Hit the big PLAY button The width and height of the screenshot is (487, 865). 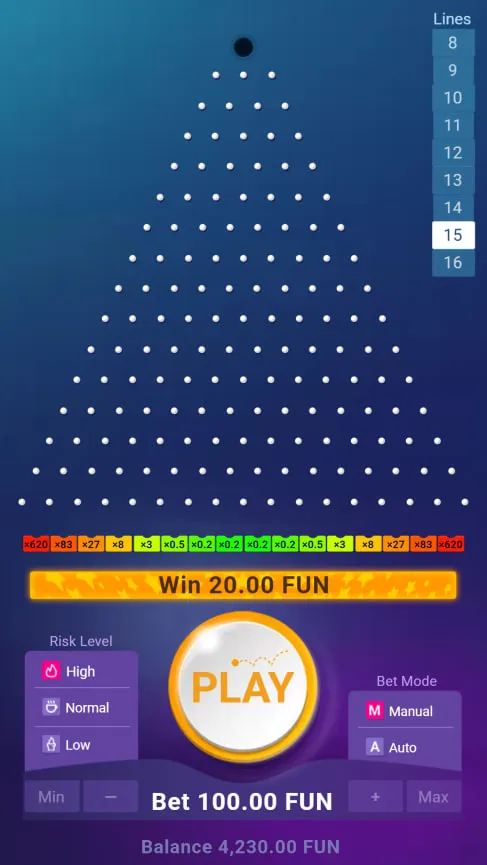(x=243, y=686)
